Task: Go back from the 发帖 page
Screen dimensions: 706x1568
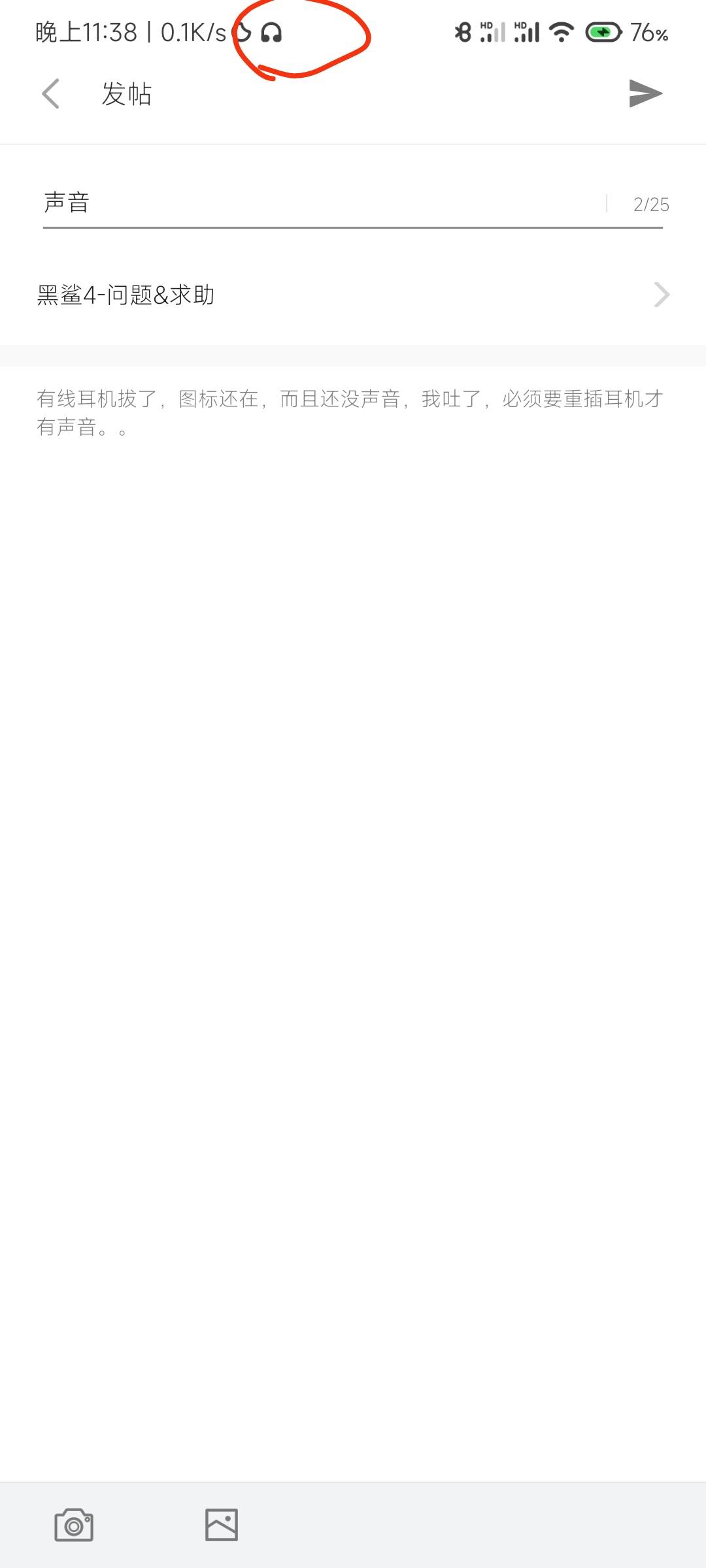Action: pos(51,94)
